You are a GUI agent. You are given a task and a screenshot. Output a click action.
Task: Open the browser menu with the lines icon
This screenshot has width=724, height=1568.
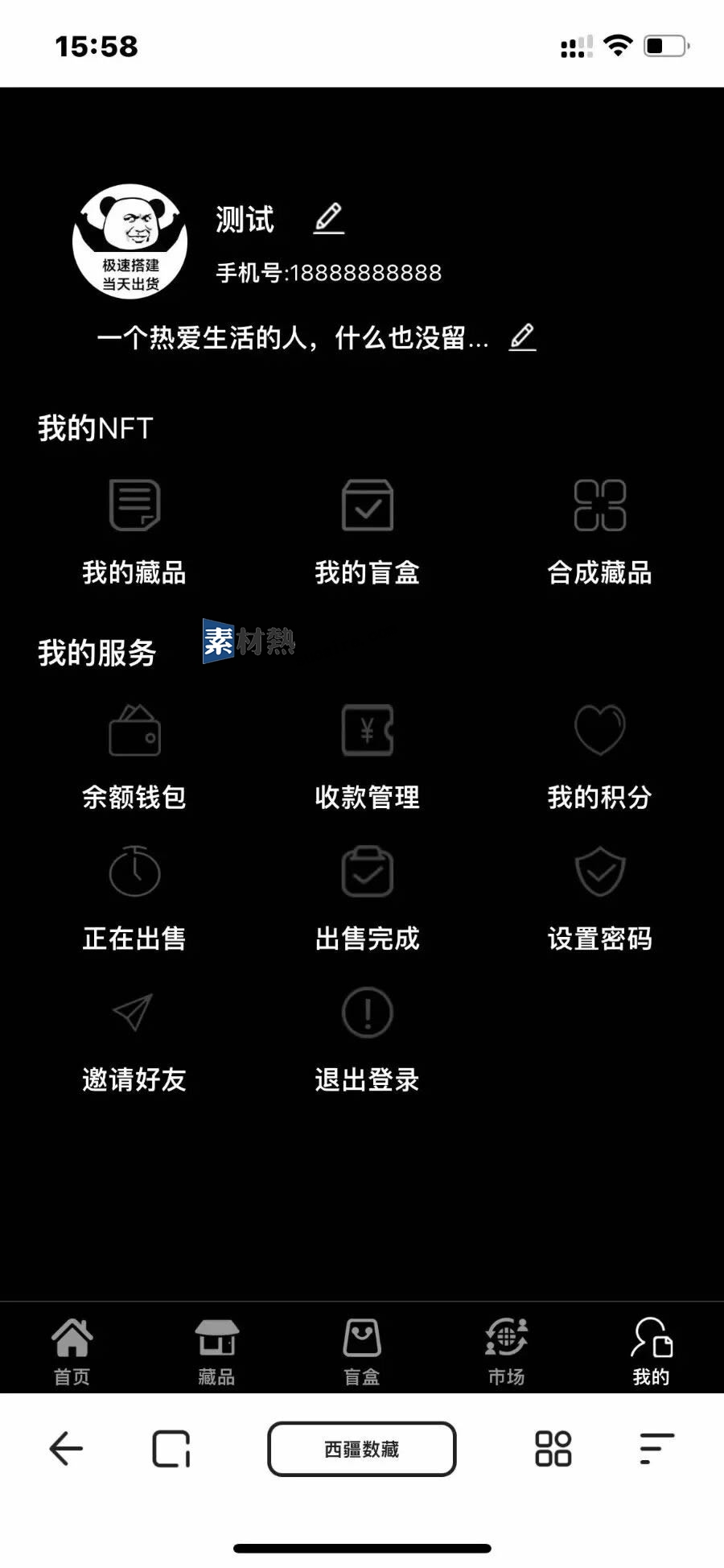[656, 1449]
